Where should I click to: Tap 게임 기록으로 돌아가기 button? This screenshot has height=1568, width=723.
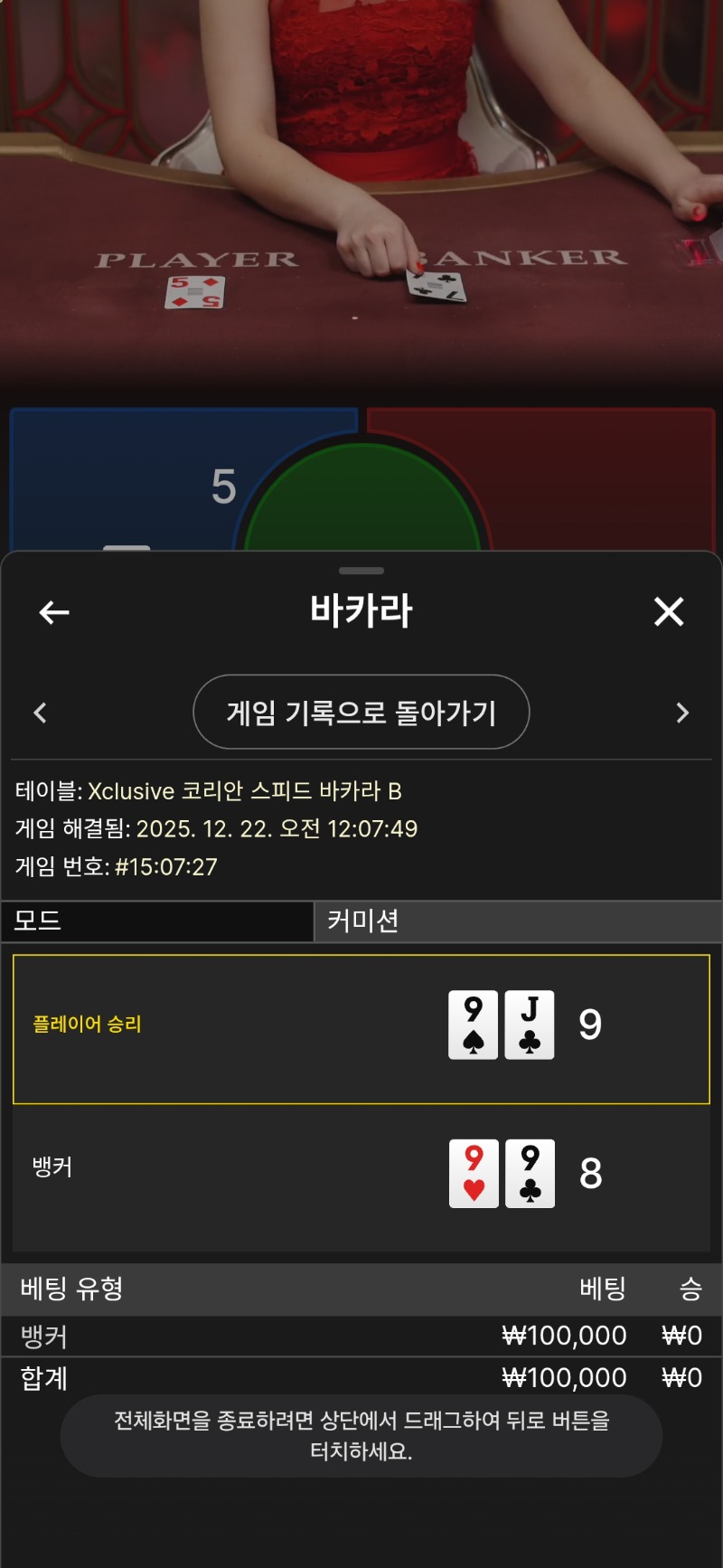(x=361, y=713)
